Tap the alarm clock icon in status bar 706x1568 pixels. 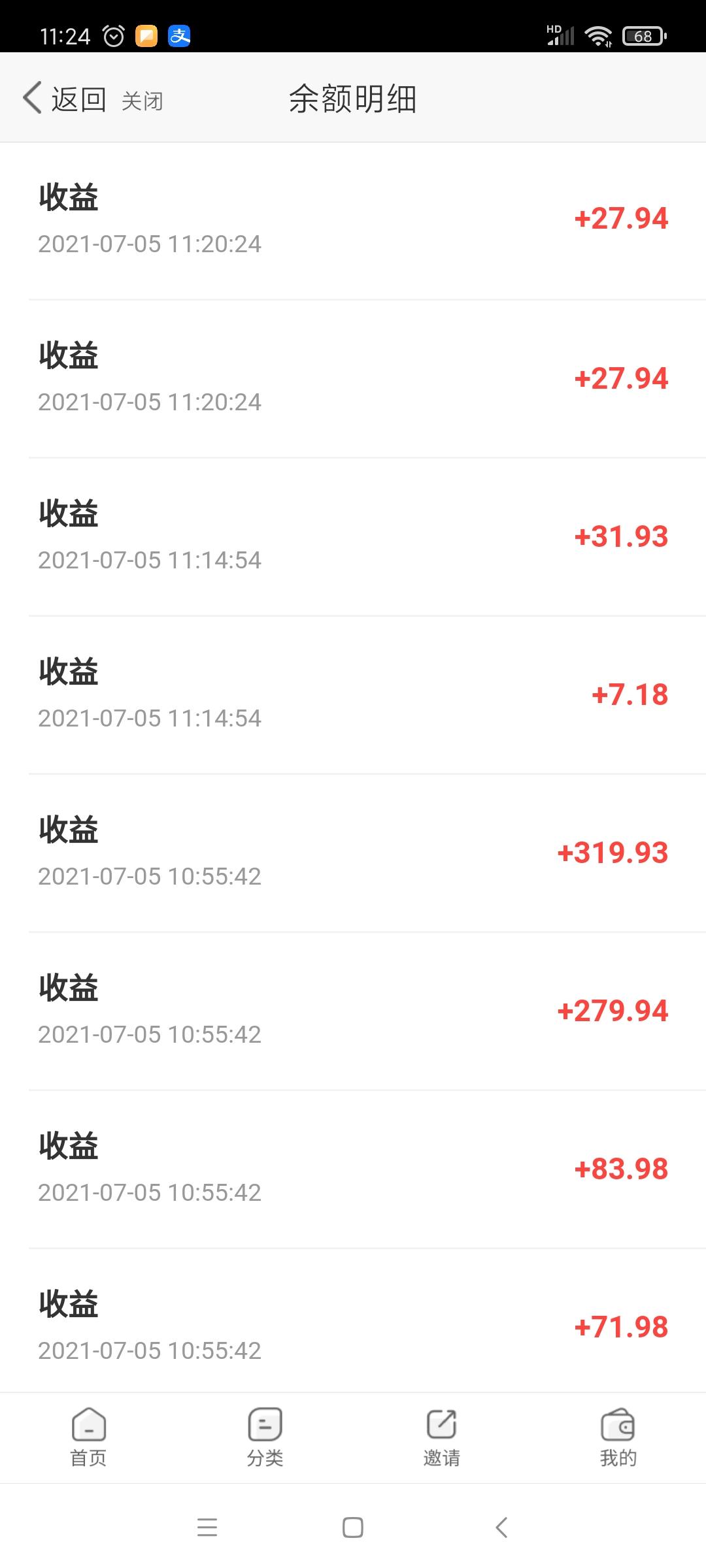[113, 37]
